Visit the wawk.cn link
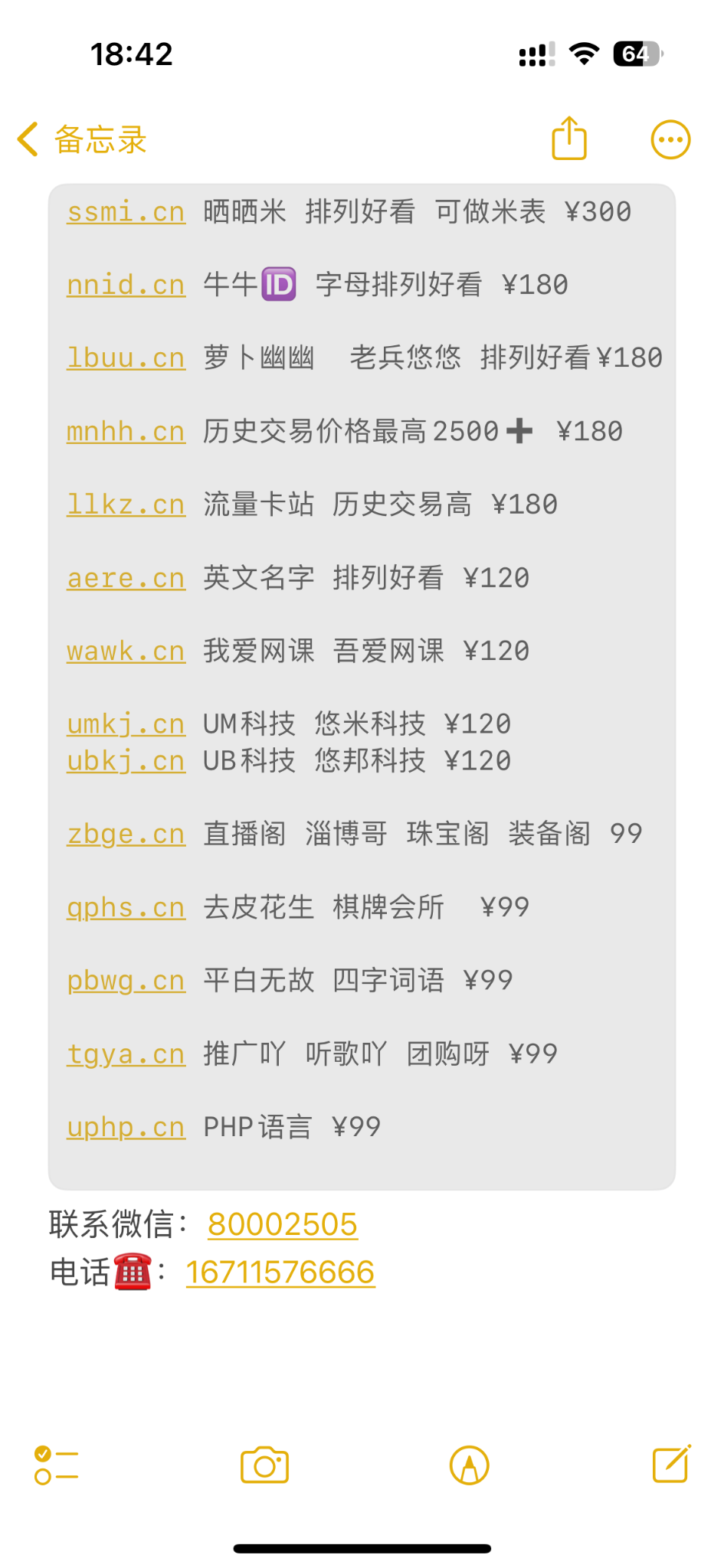The image size is (724, 1568). pyautogui.click(x=126, y=652)
